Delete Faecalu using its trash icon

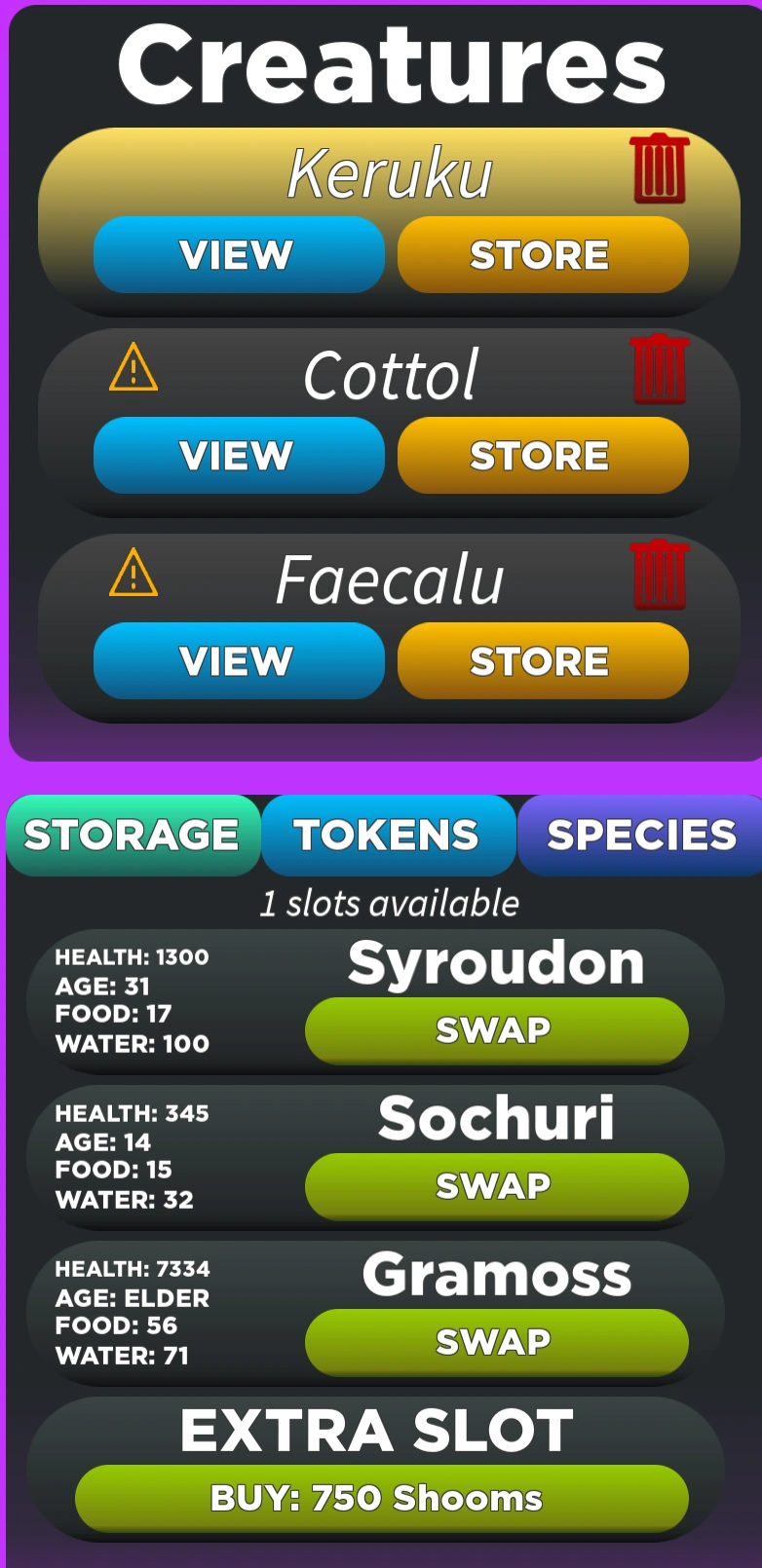click(x=660, y=576)
